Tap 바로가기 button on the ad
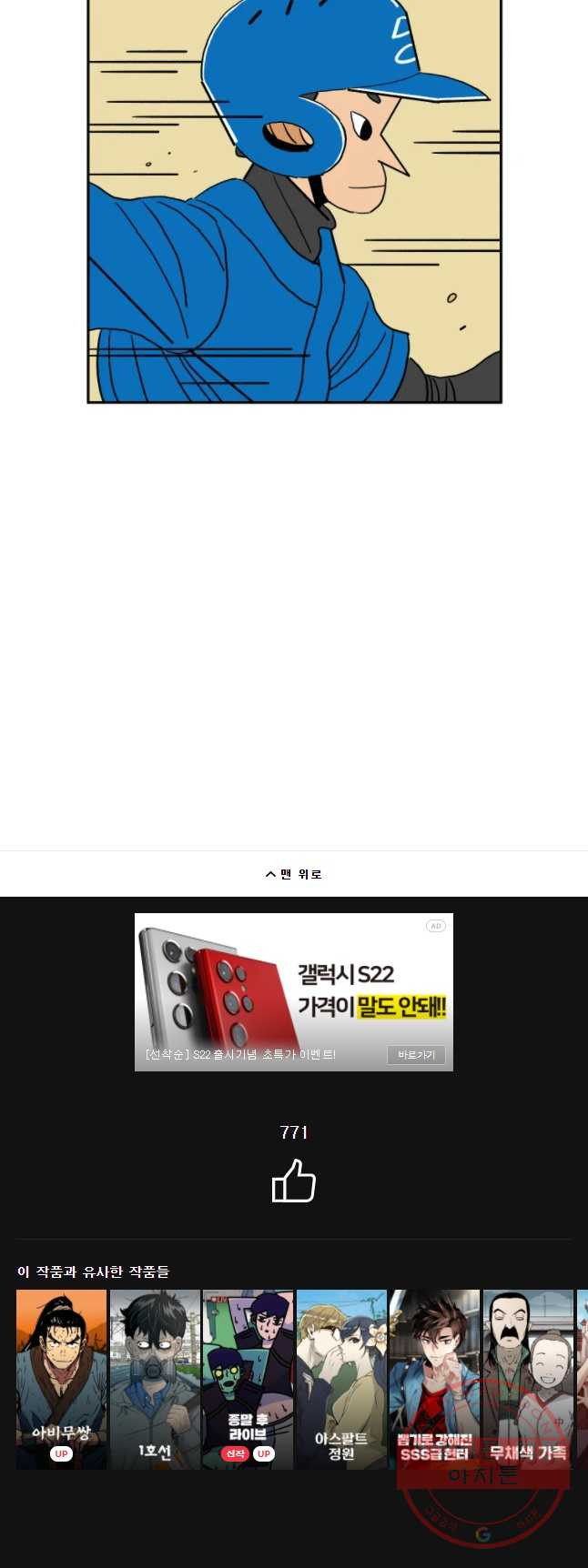The image size is (588, 1568). [x=416, y=1055]
